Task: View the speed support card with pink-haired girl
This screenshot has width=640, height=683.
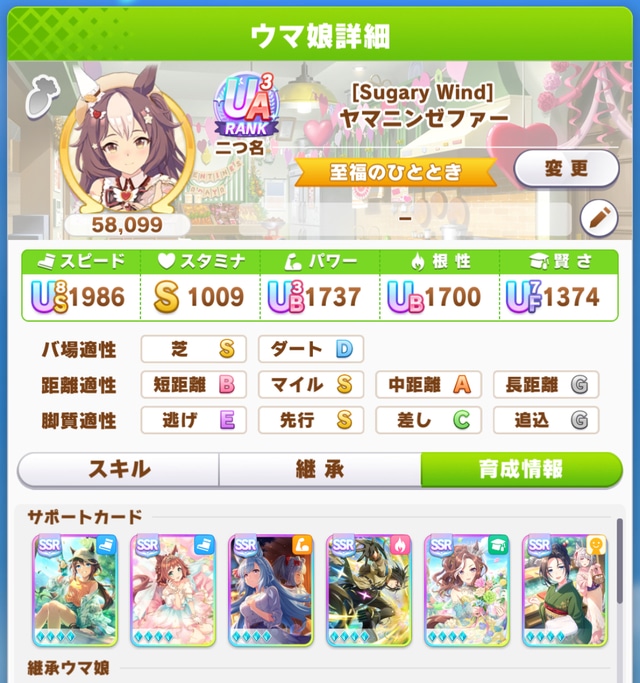Action: [x=173, y=590]
